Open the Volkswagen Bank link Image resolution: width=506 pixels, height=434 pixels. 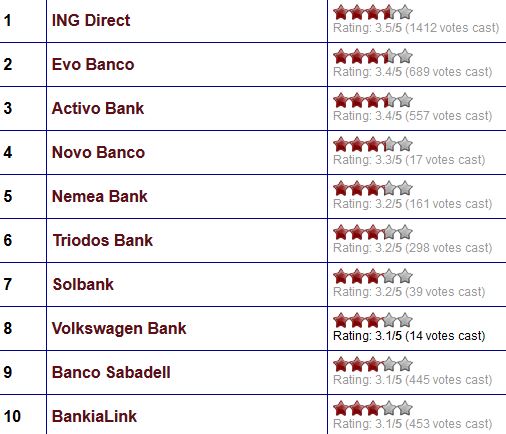point(119,328)
